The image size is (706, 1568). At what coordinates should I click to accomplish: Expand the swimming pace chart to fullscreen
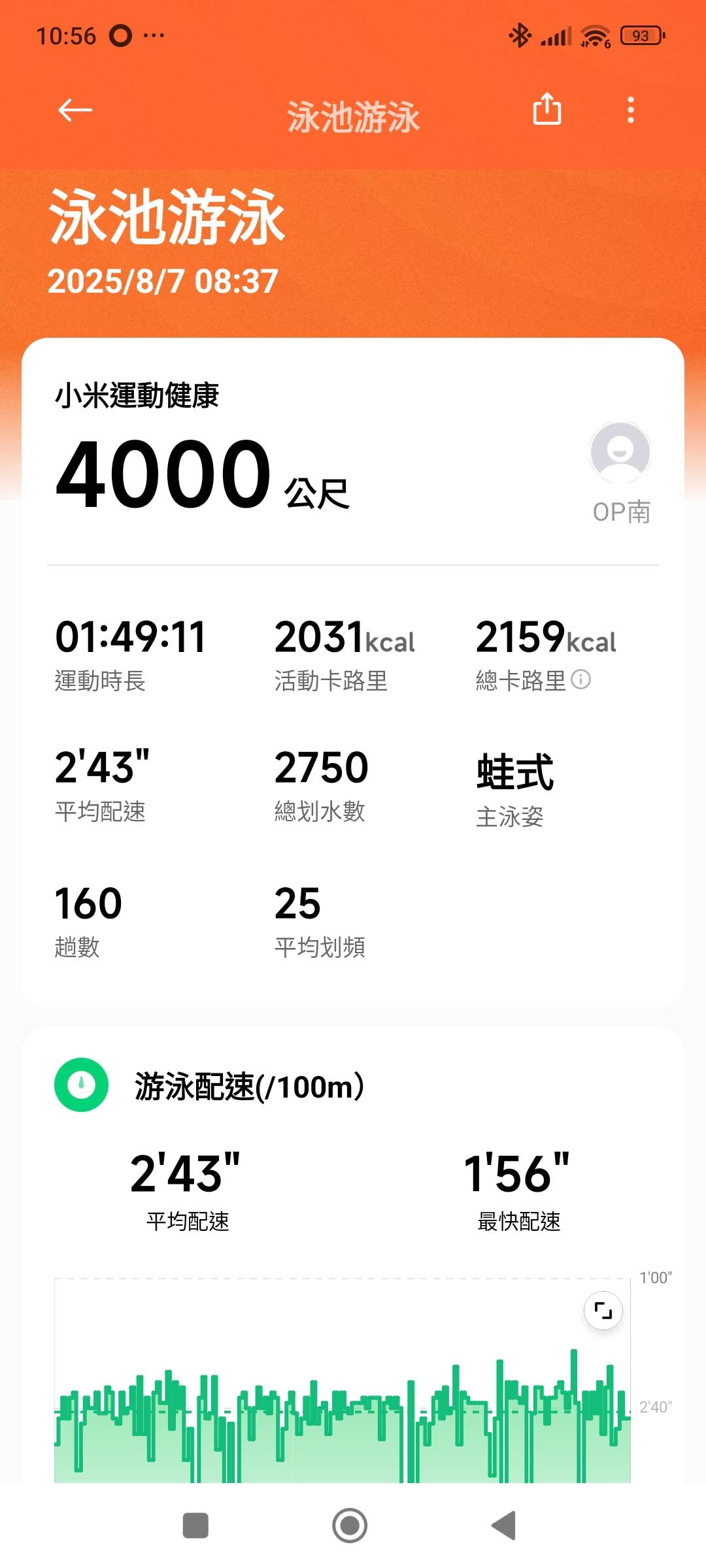click(x=603, y=1310)
